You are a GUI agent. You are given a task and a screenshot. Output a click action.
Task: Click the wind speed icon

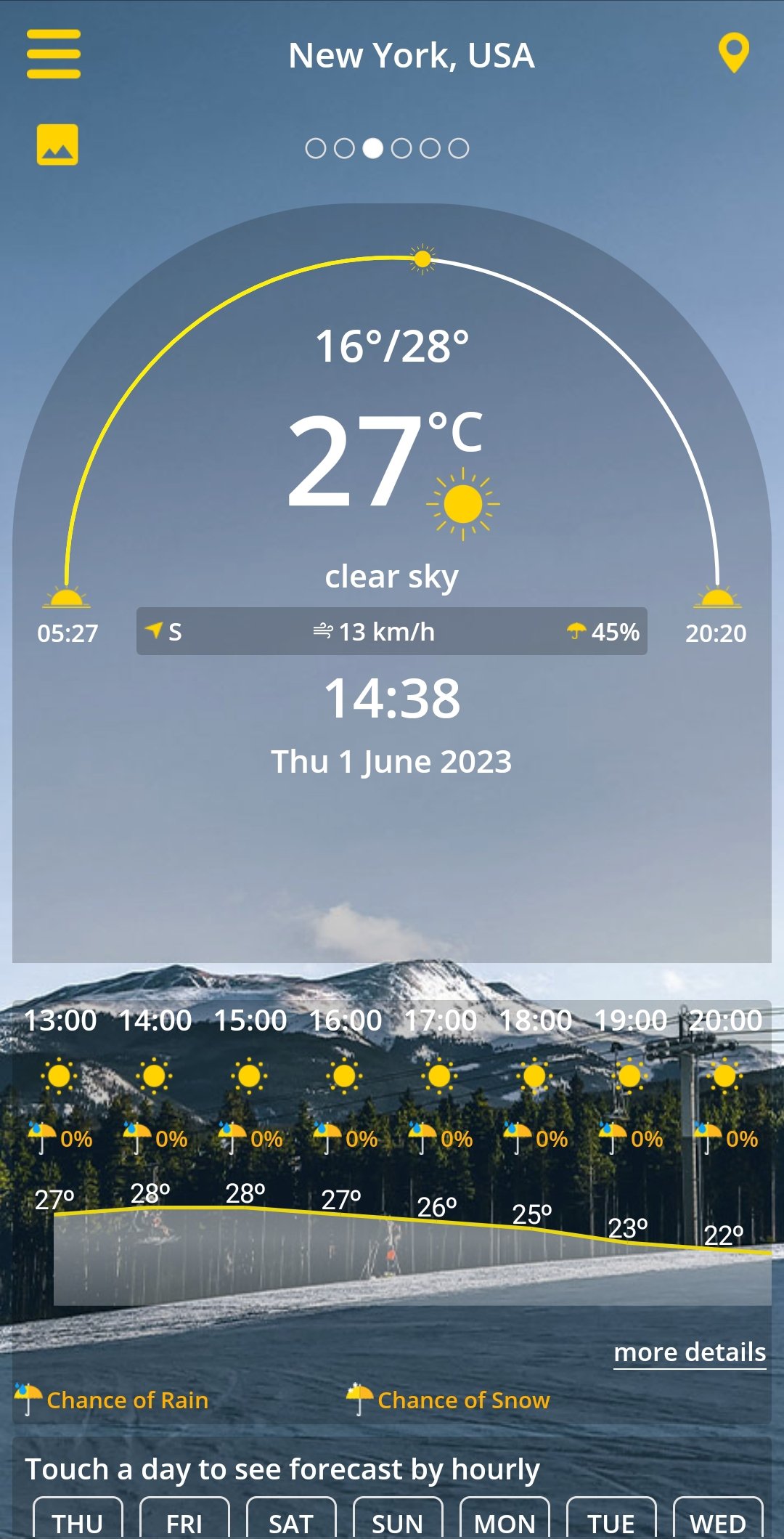pyautogui.click(x=324, y=632)
